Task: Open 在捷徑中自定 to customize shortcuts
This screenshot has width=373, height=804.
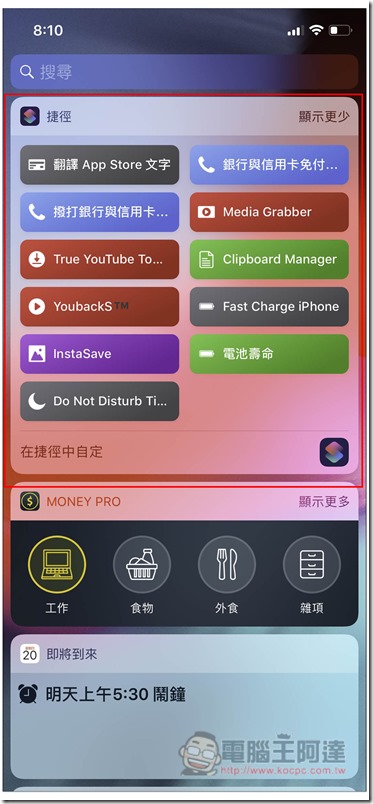Action: click(x=62, y=452)
